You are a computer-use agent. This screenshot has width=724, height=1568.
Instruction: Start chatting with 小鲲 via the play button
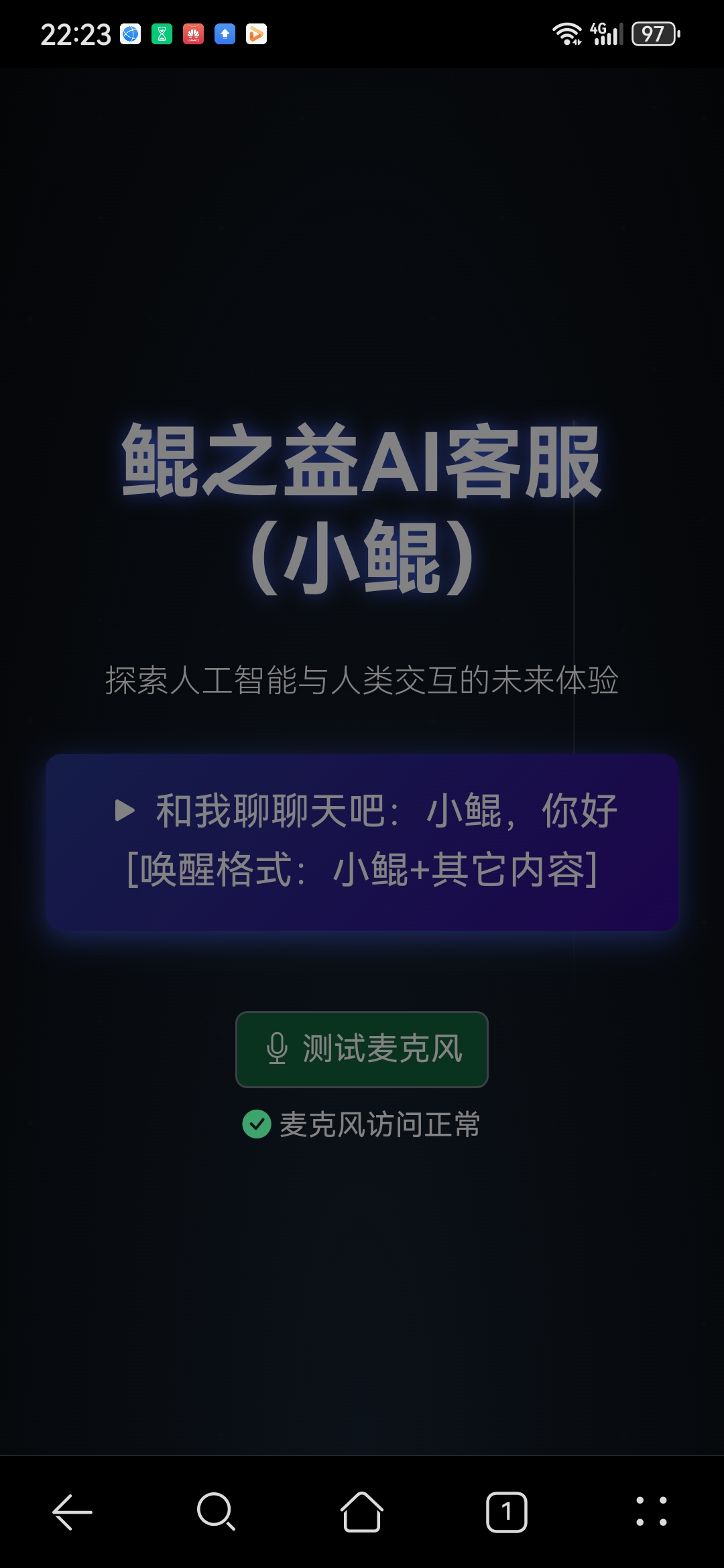pyautogui.click(x=362, y=841)
